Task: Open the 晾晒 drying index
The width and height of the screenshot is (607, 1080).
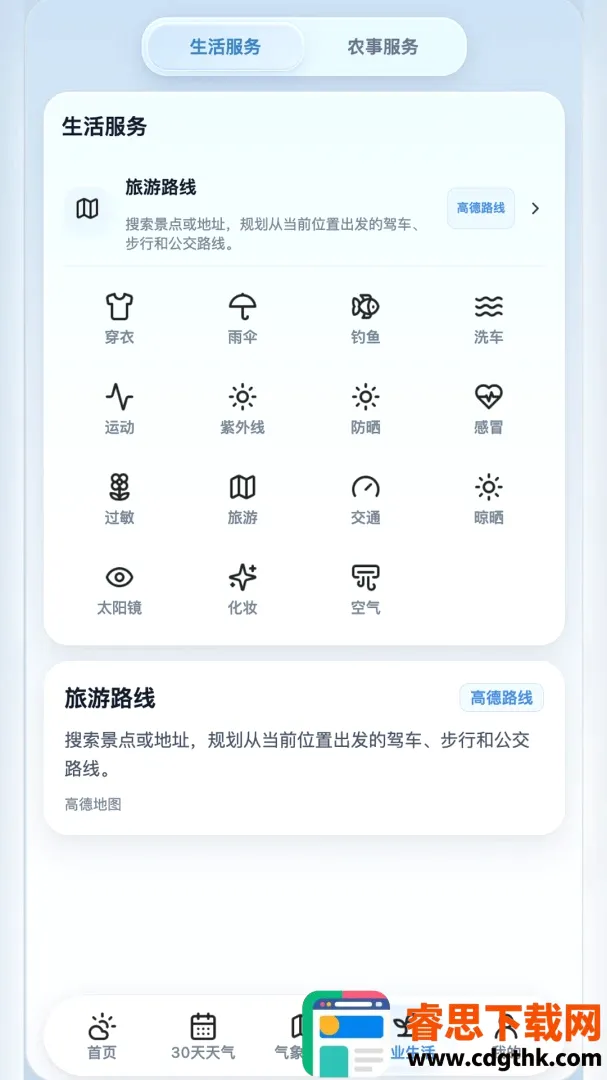Action: click(x=488, y=499)
